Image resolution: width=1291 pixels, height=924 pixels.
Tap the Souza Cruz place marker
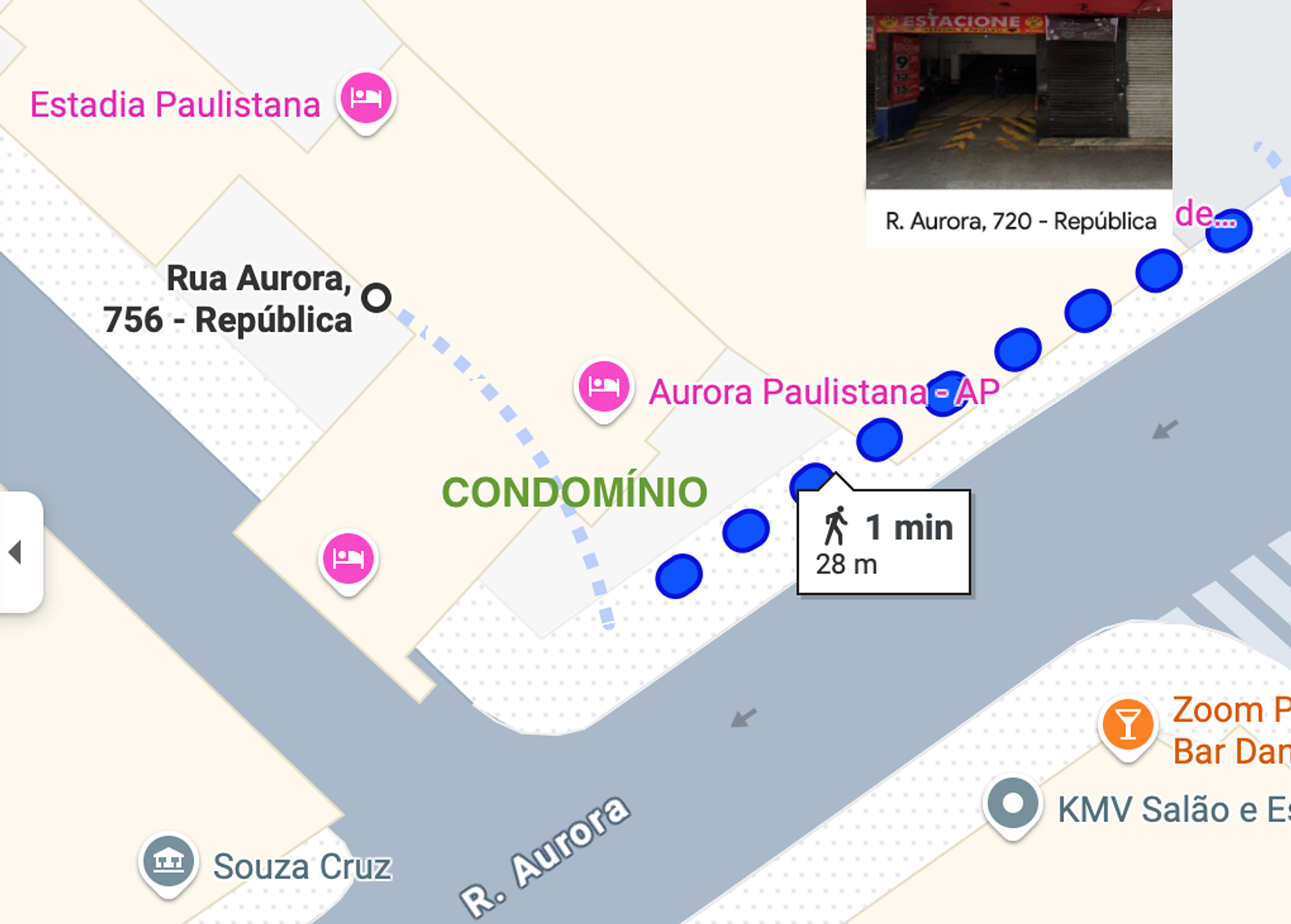coord(168,861)
